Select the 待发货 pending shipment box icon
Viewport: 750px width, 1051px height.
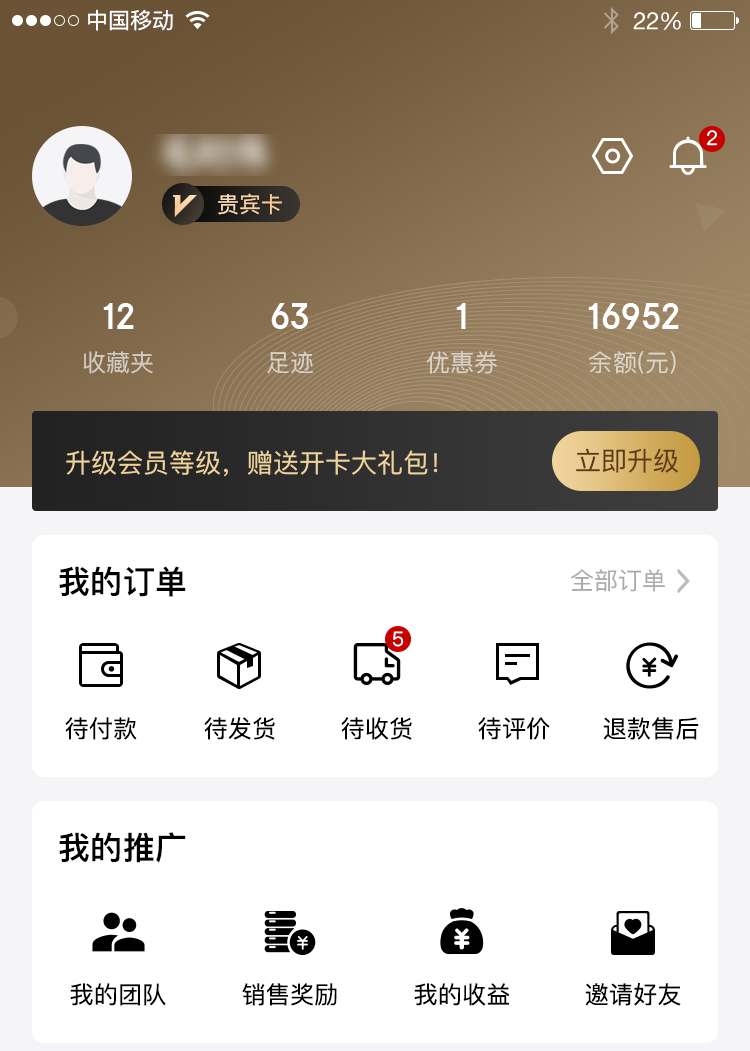click(238, 665)
